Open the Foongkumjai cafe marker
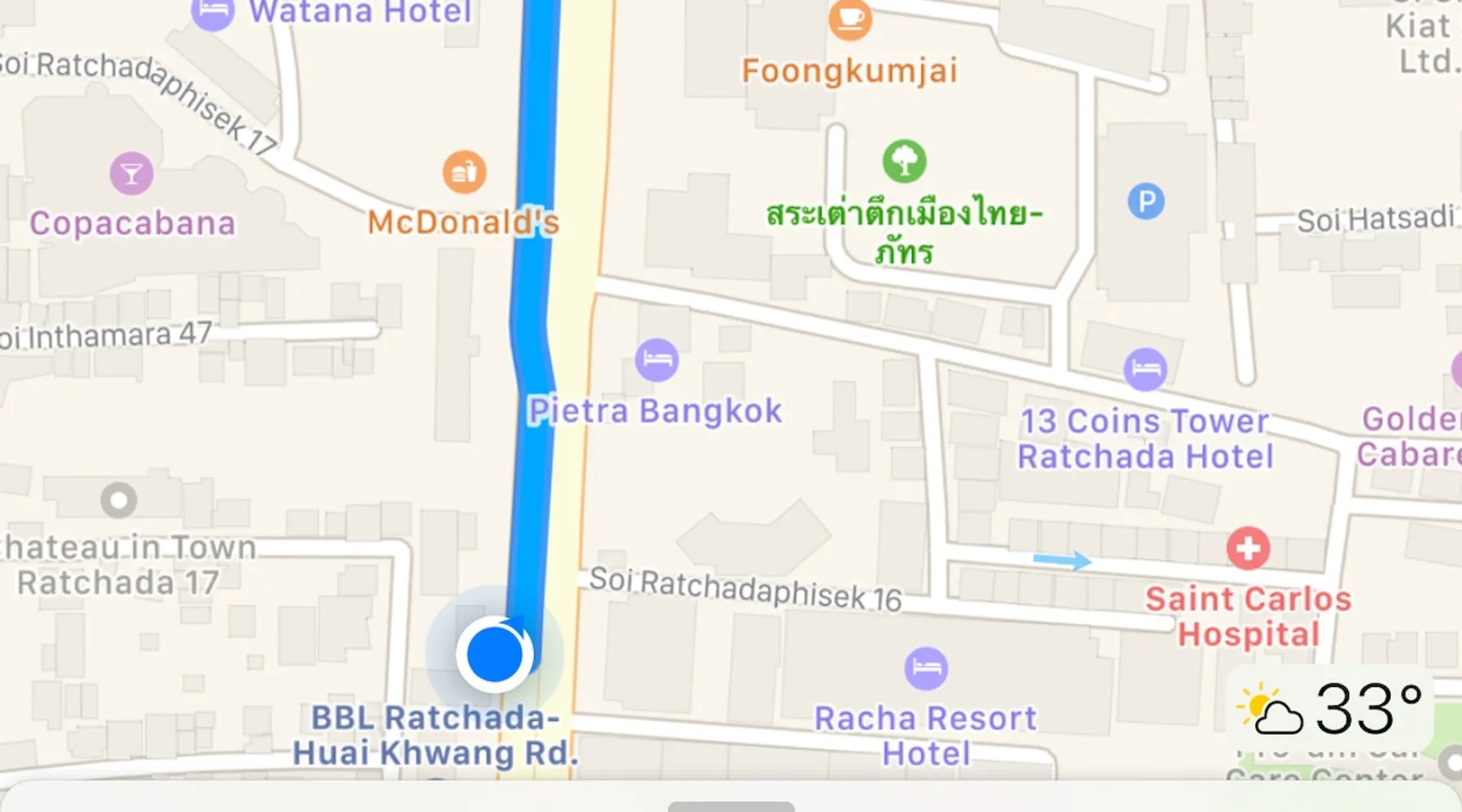This screenshot has height=812, width=1462. point(850,18)
